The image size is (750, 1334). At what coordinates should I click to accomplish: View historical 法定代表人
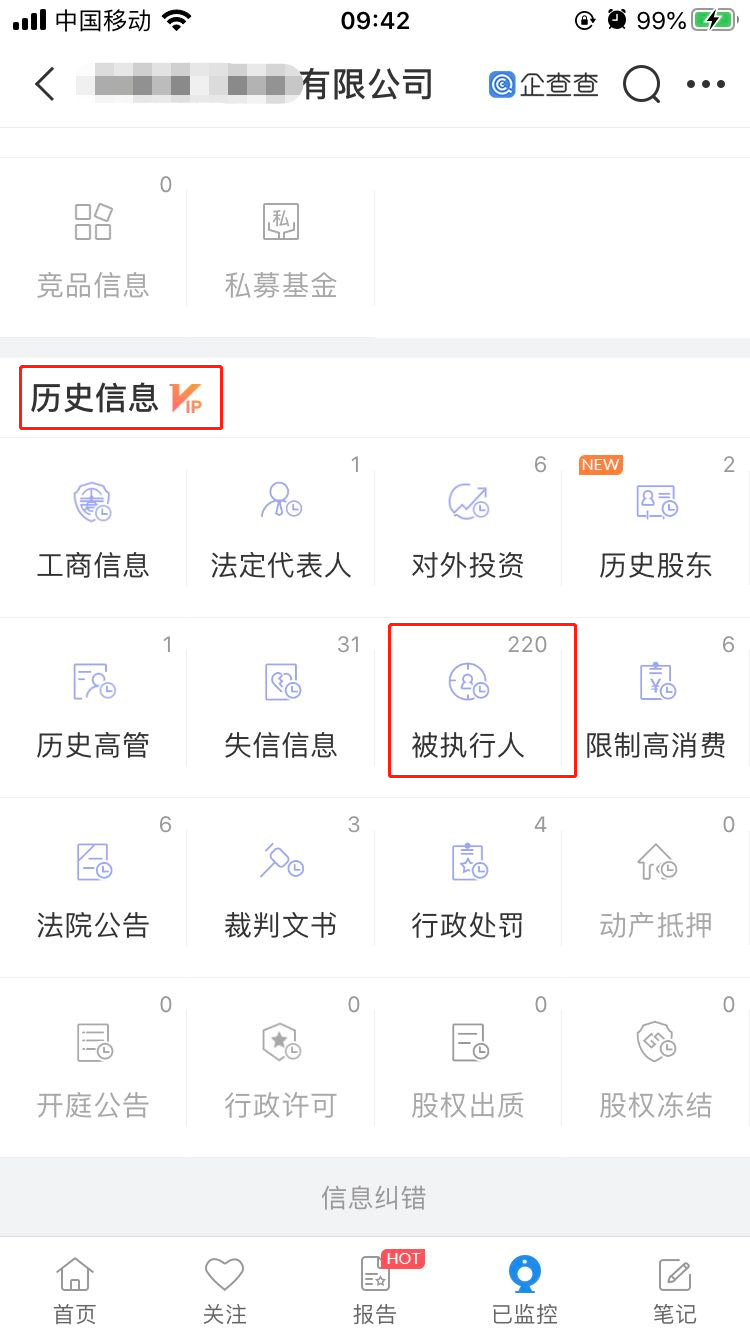coord(281,528)
